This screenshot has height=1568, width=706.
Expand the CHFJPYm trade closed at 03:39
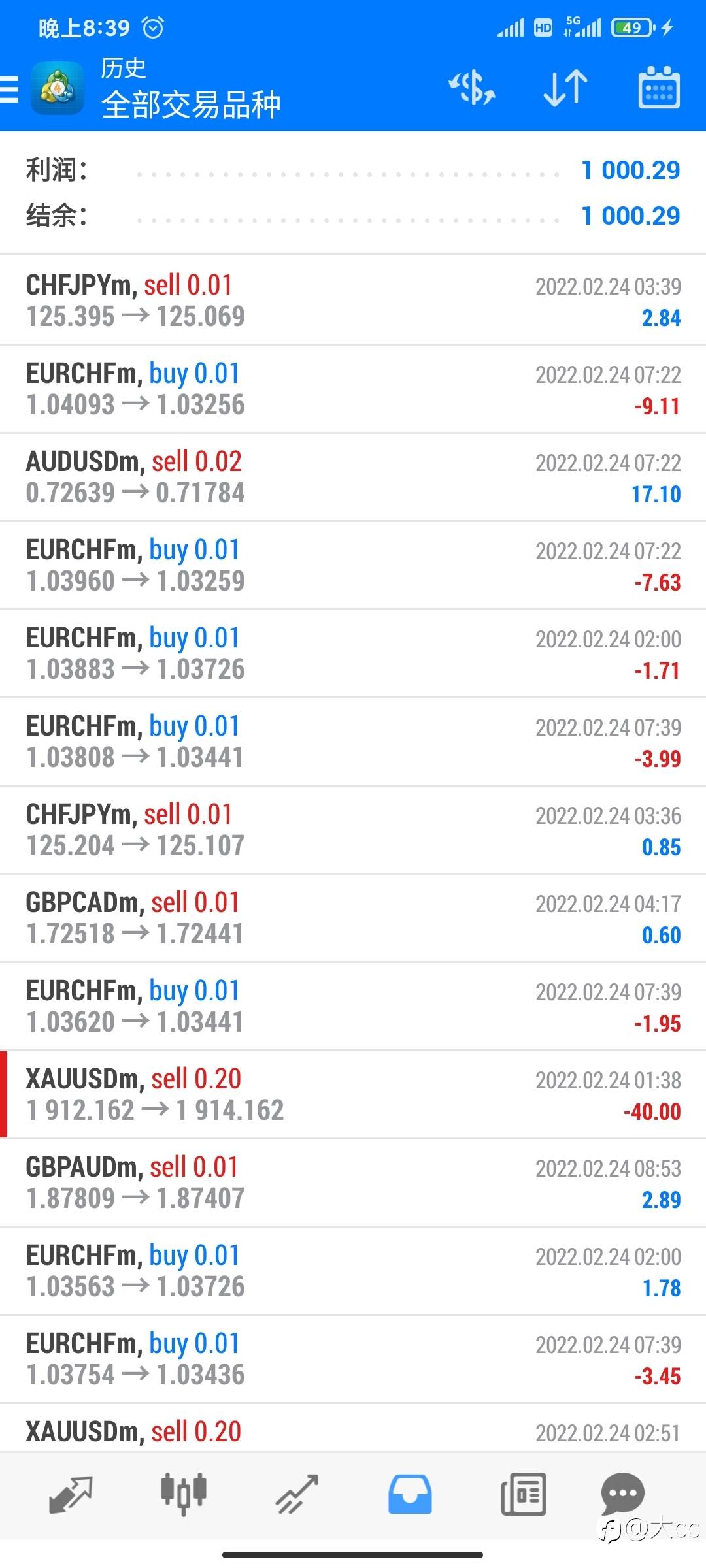[353, 301]
